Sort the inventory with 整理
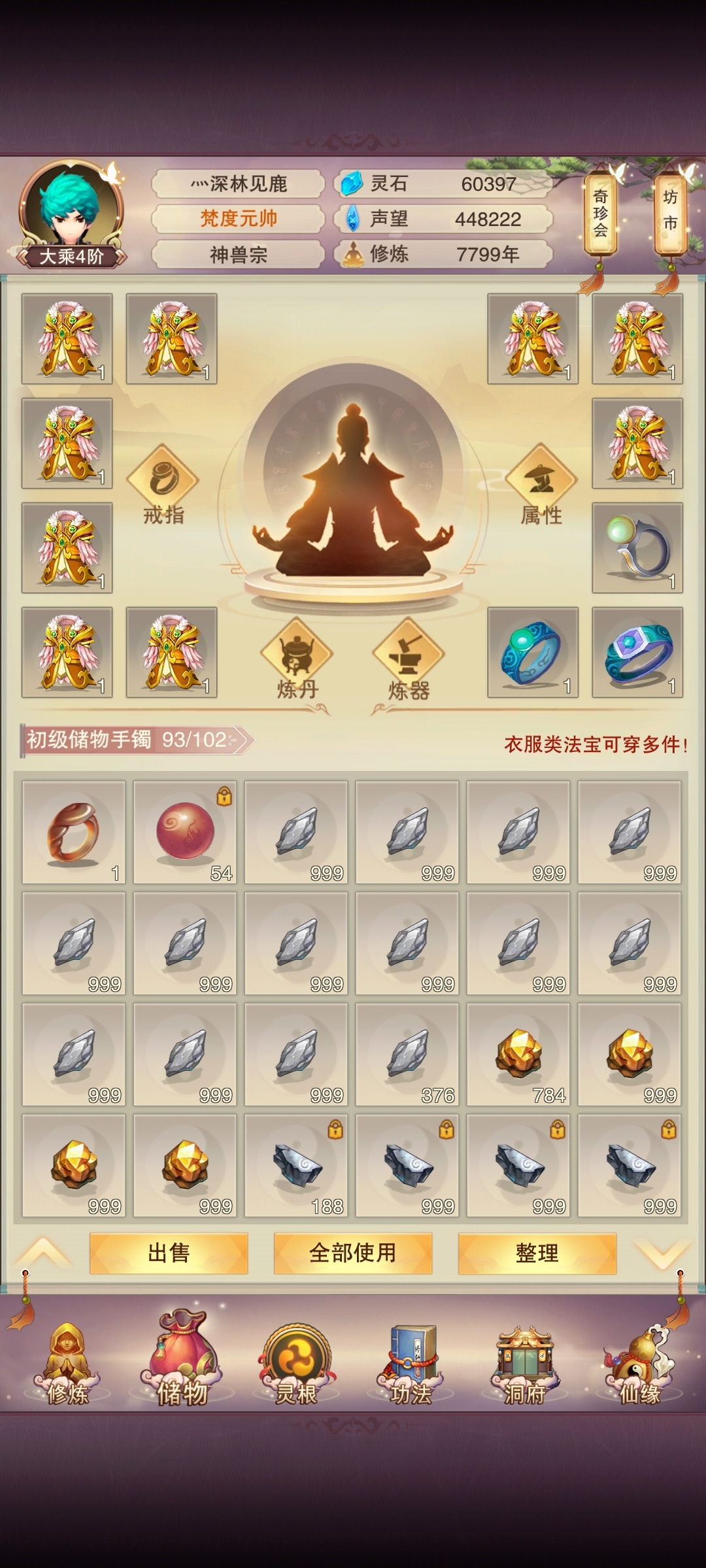Image resolution: width=706 pixels, height=1568 pixels. point(537,1253)
